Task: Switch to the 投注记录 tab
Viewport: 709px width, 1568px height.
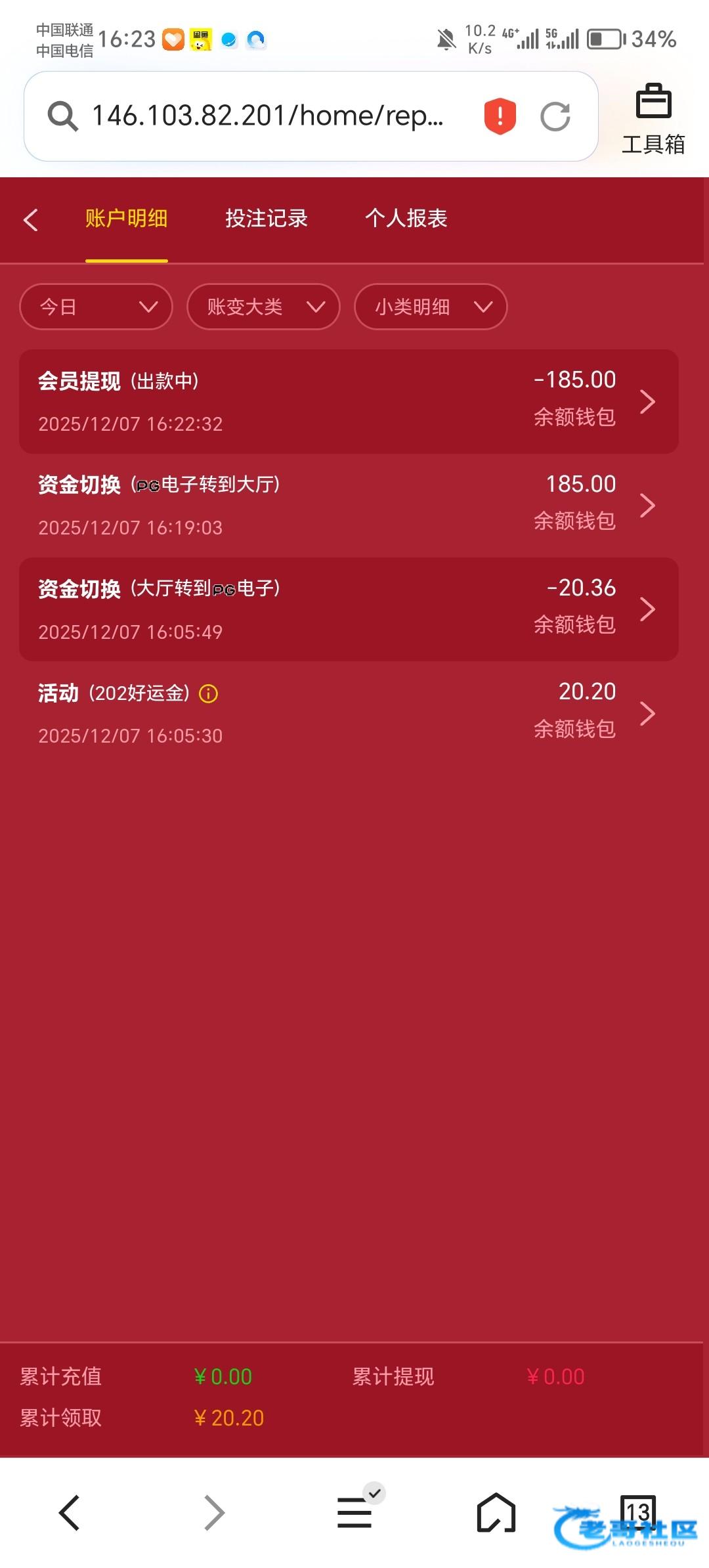Action: [267, 219]
